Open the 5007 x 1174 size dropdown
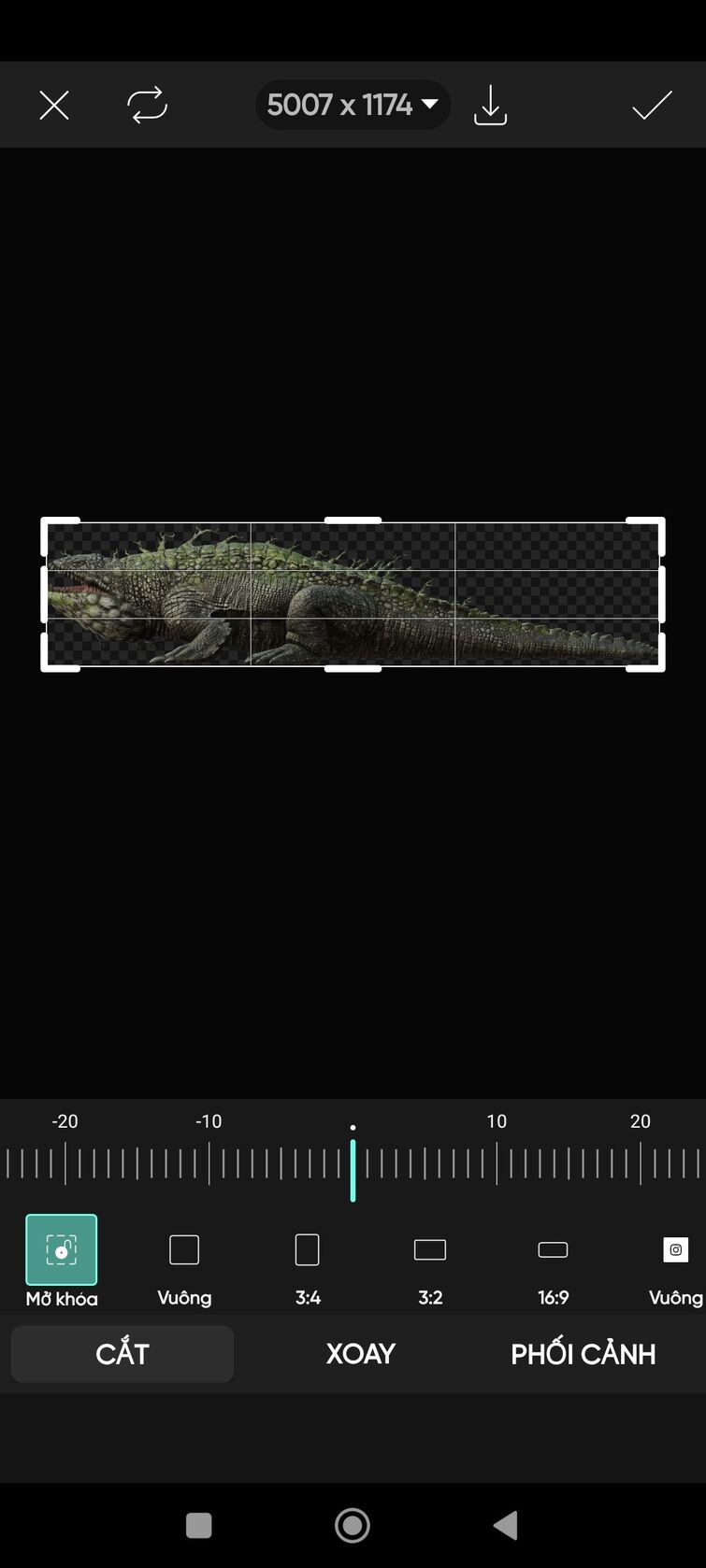 [353, 105]
